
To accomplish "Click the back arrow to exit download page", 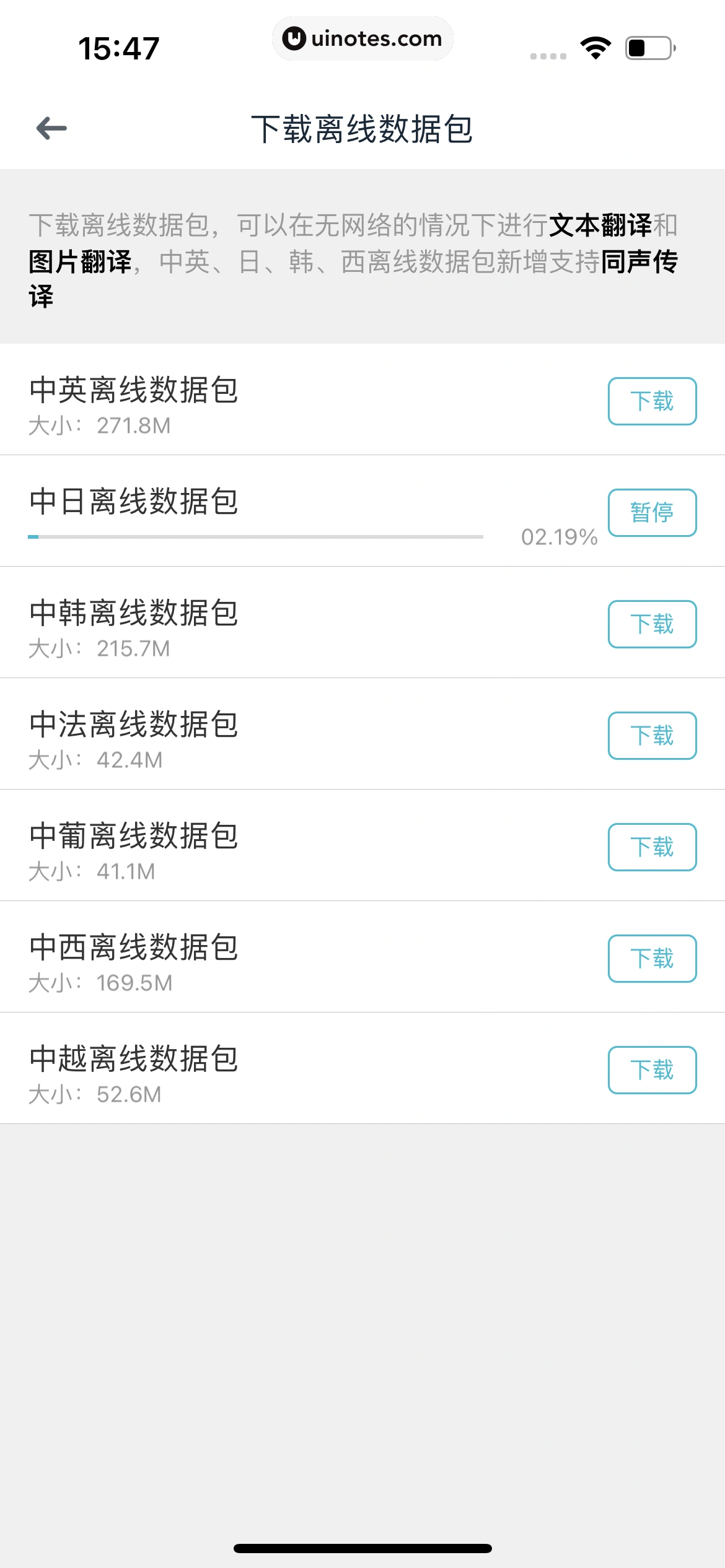I will pyautogui.click(x=50, y=128).
